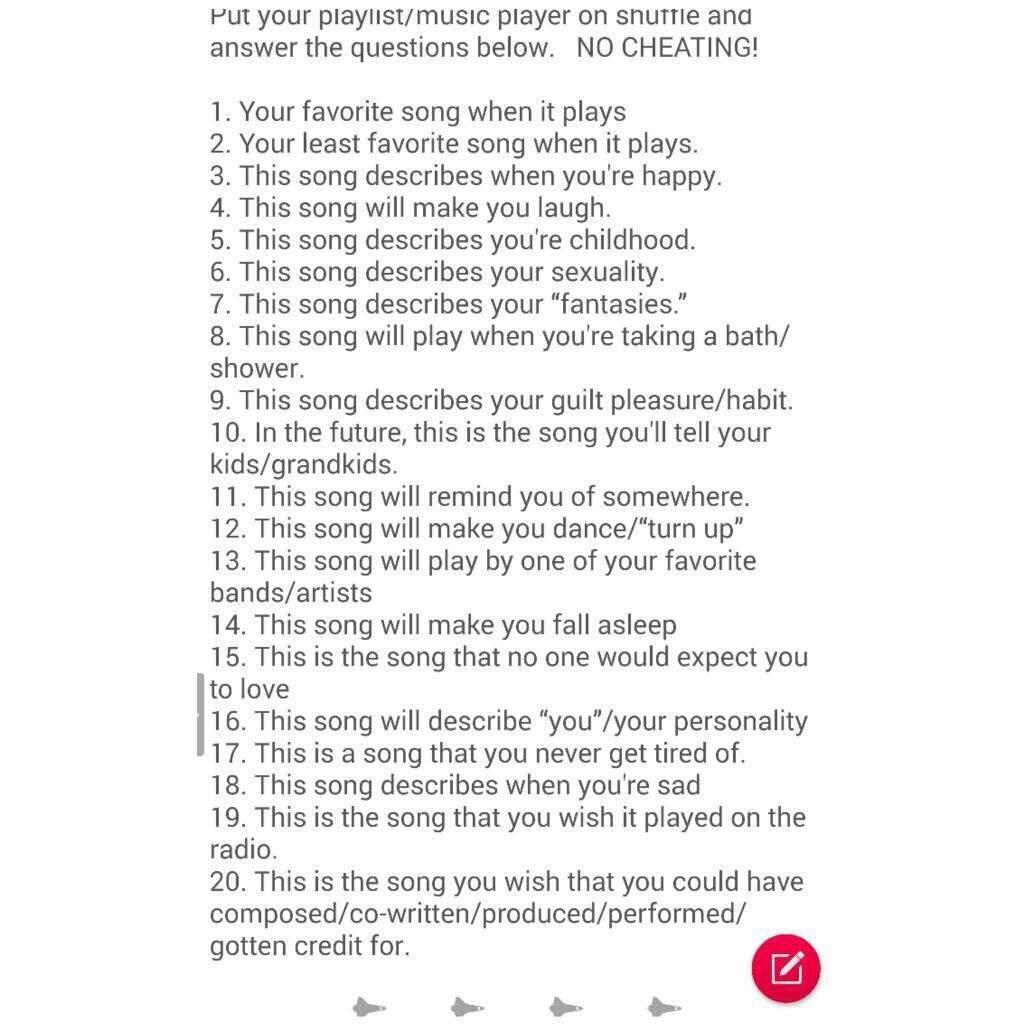Tap the red pencil edit button
Image resolution: width=1024 pixels, height=1024 pixels.
click(x=786, y=967)
